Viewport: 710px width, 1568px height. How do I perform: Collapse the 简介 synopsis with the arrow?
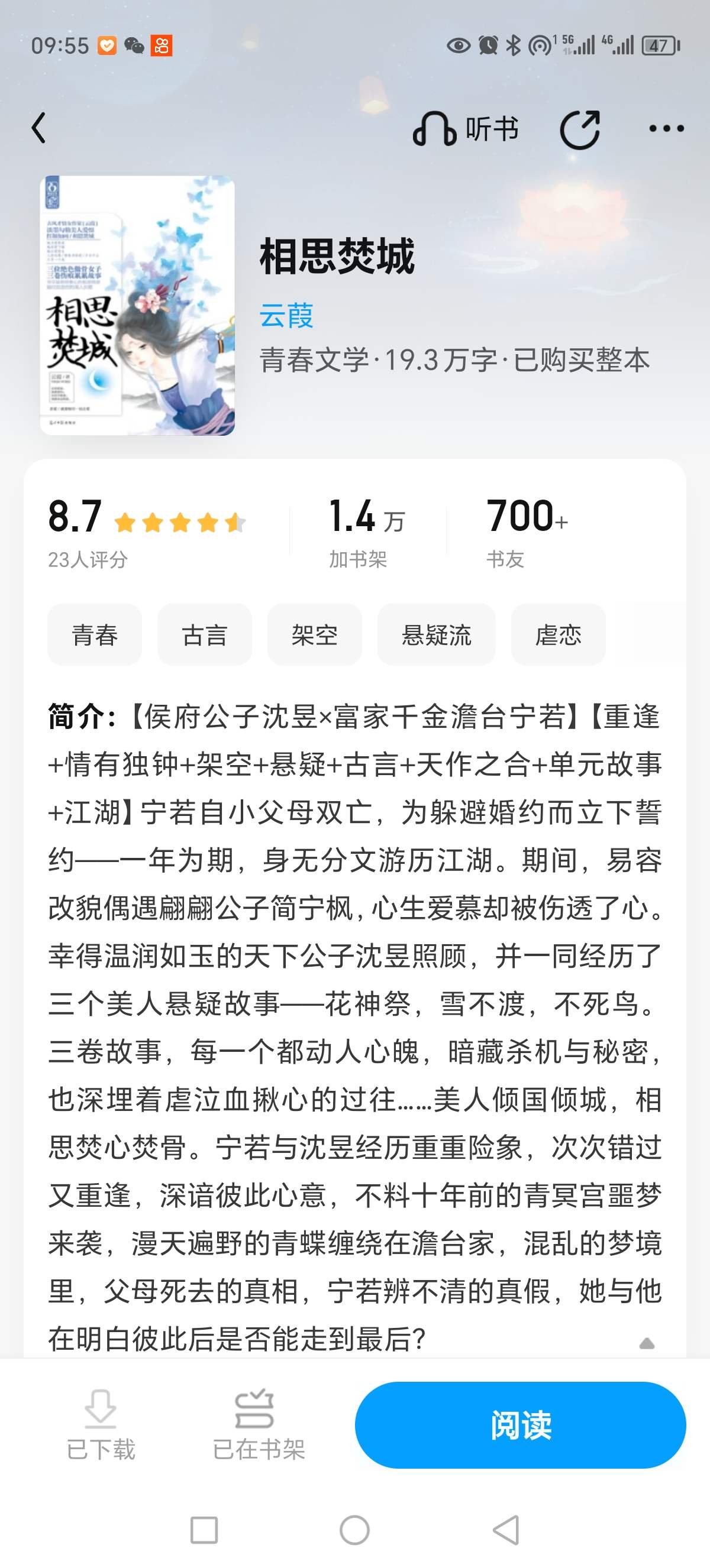click(647, 1343)
